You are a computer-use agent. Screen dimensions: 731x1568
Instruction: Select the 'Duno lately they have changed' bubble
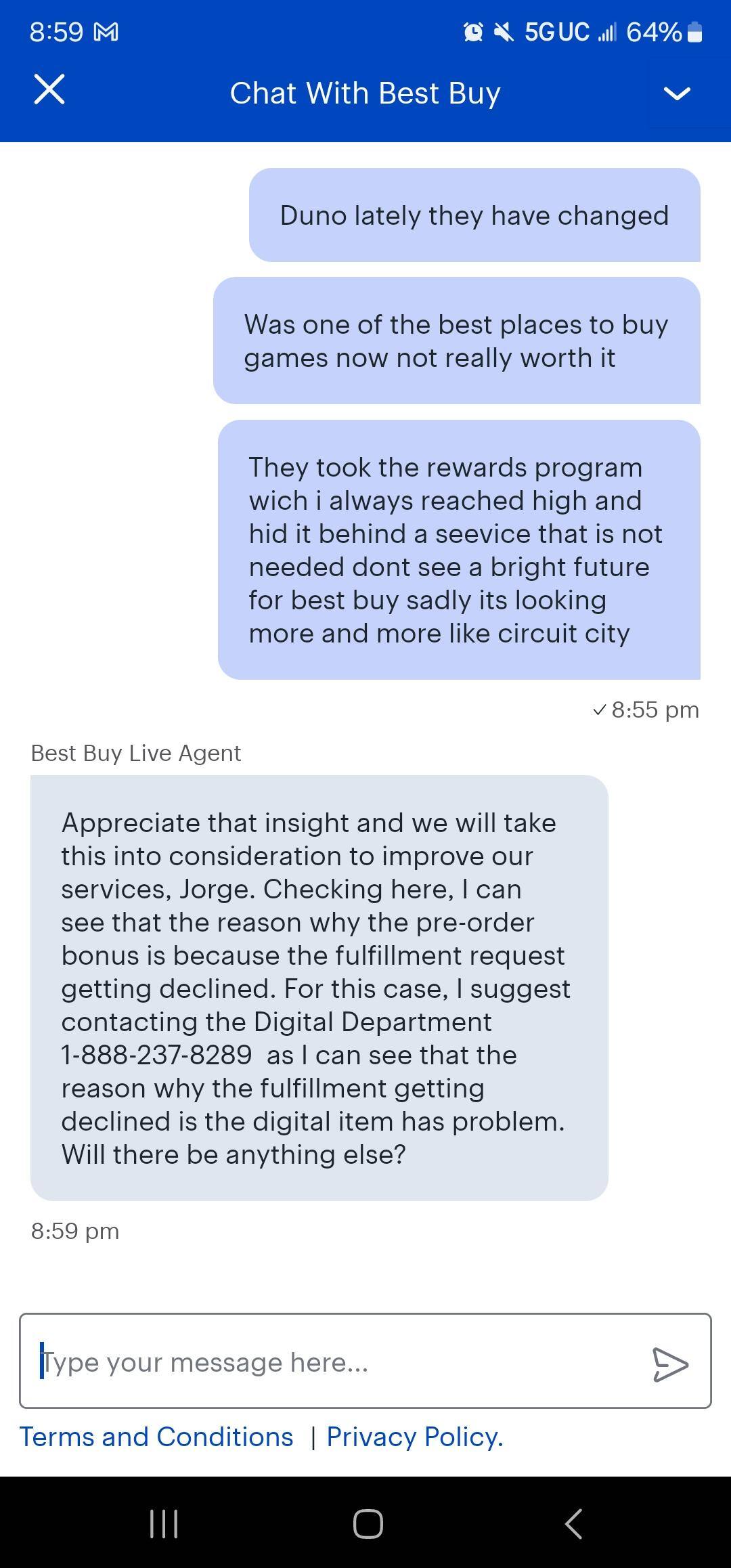click(474, 215)
